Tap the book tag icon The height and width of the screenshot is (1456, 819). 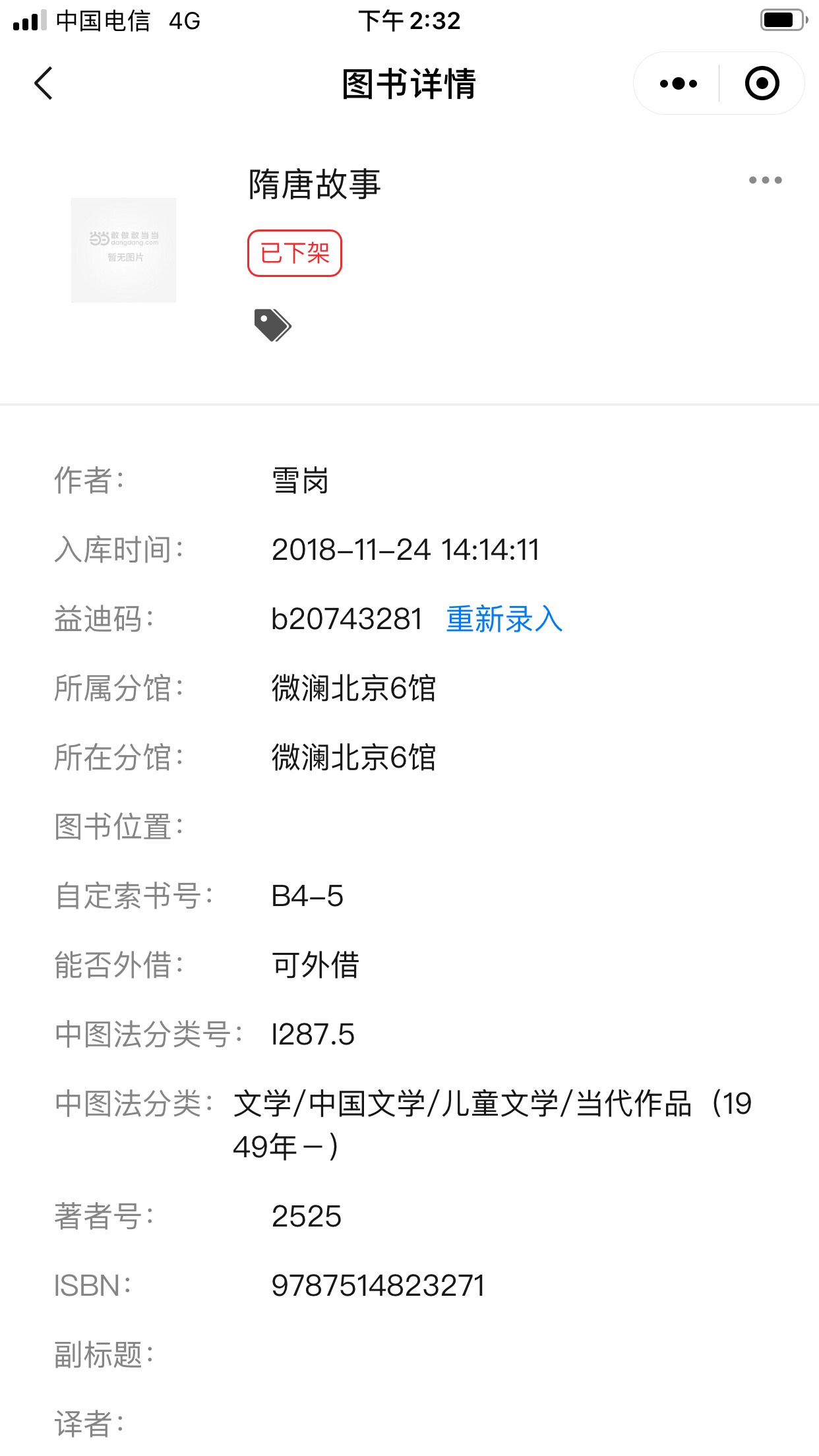(272, 325)
